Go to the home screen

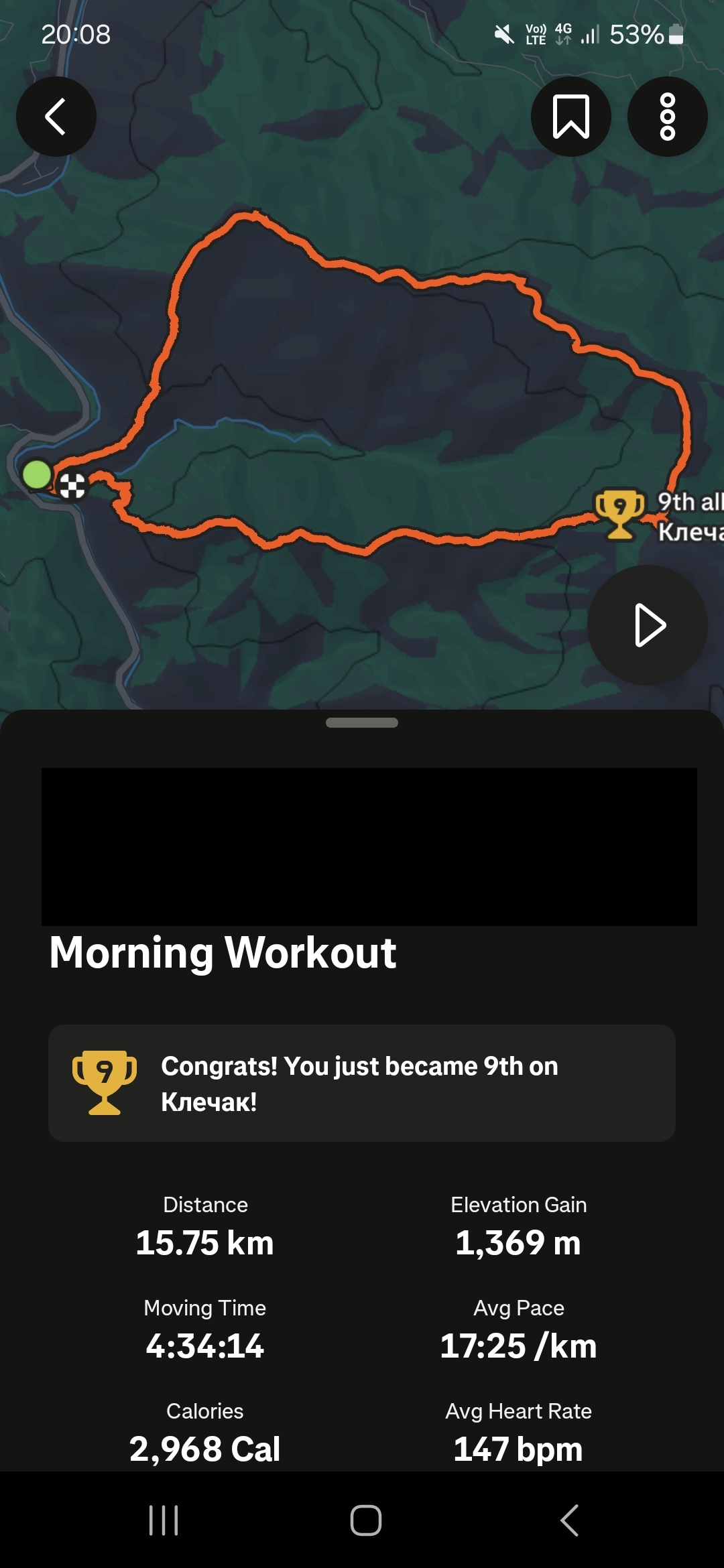365,1520
